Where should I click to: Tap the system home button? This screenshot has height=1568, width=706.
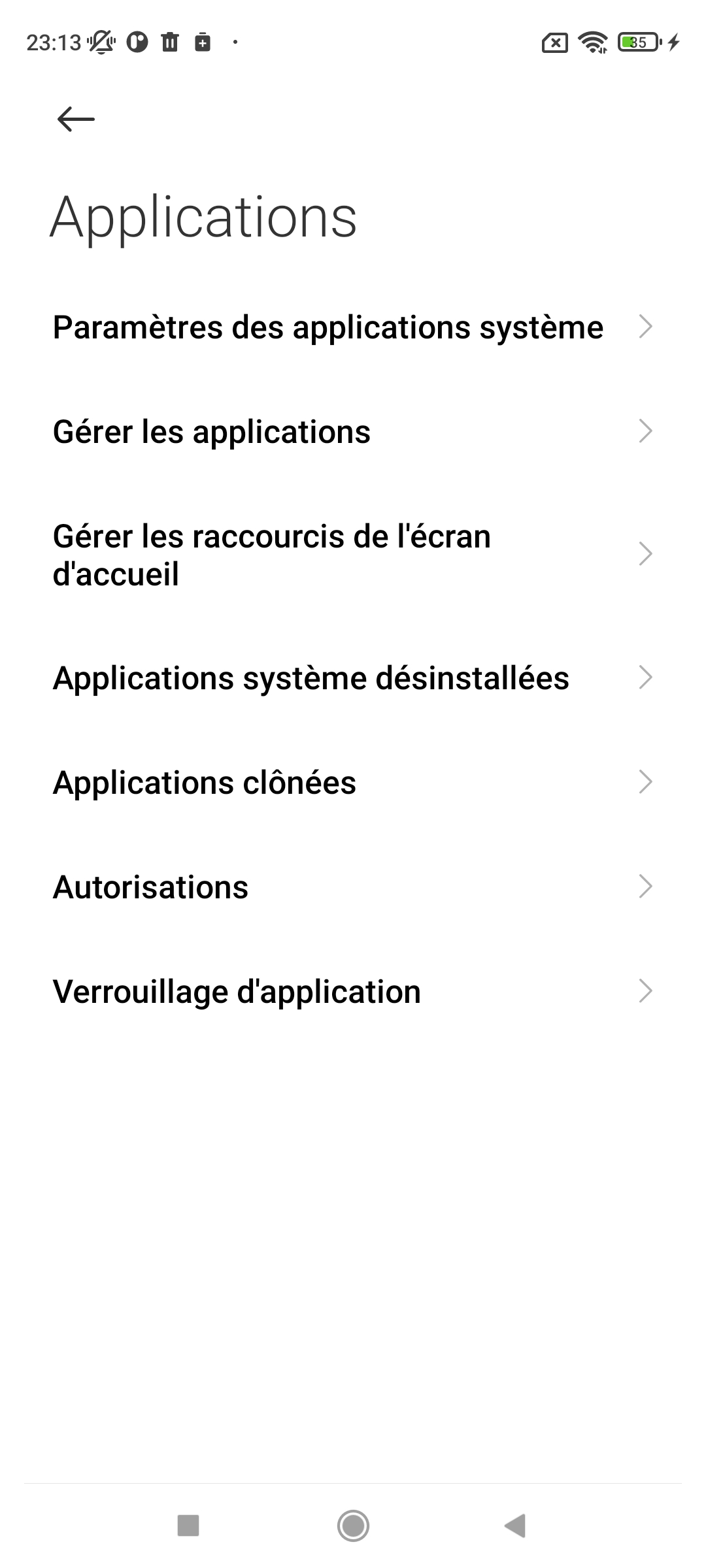click(x=353, y=1526)
